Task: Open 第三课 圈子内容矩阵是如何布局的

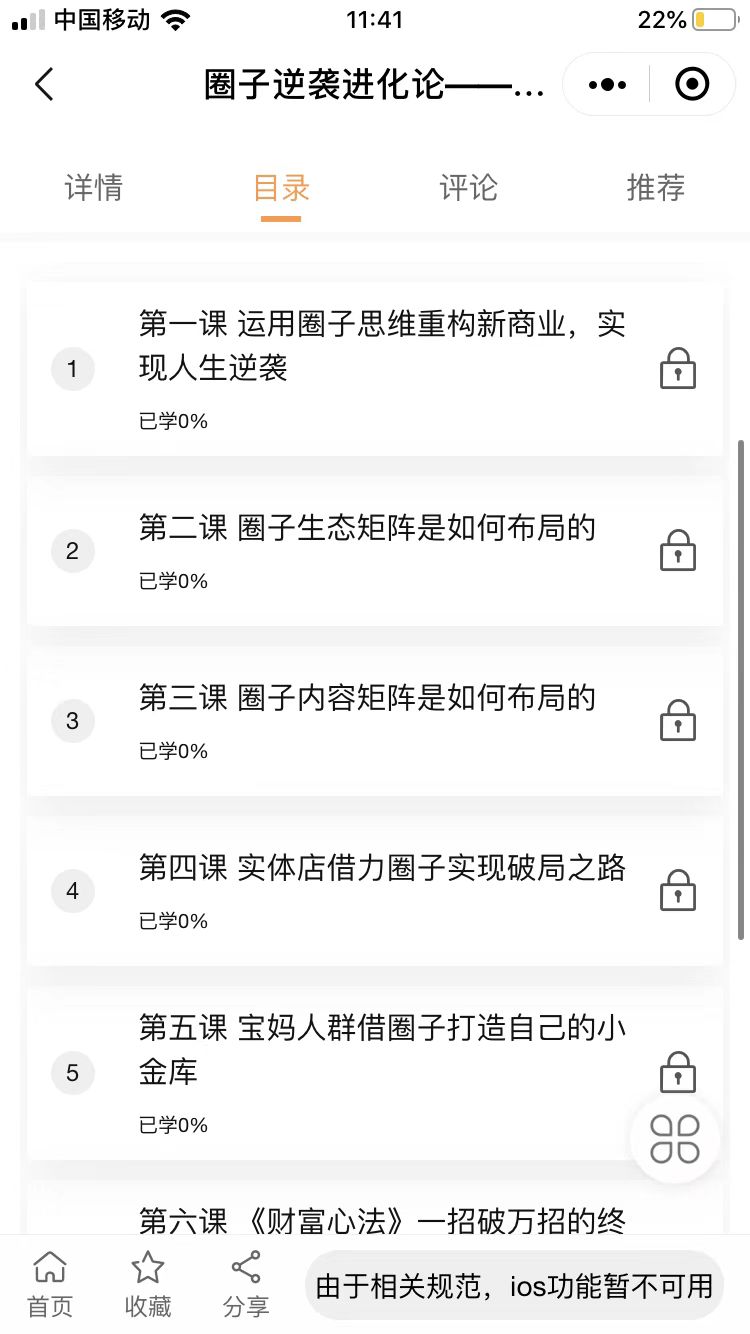Action: point(375,721)
